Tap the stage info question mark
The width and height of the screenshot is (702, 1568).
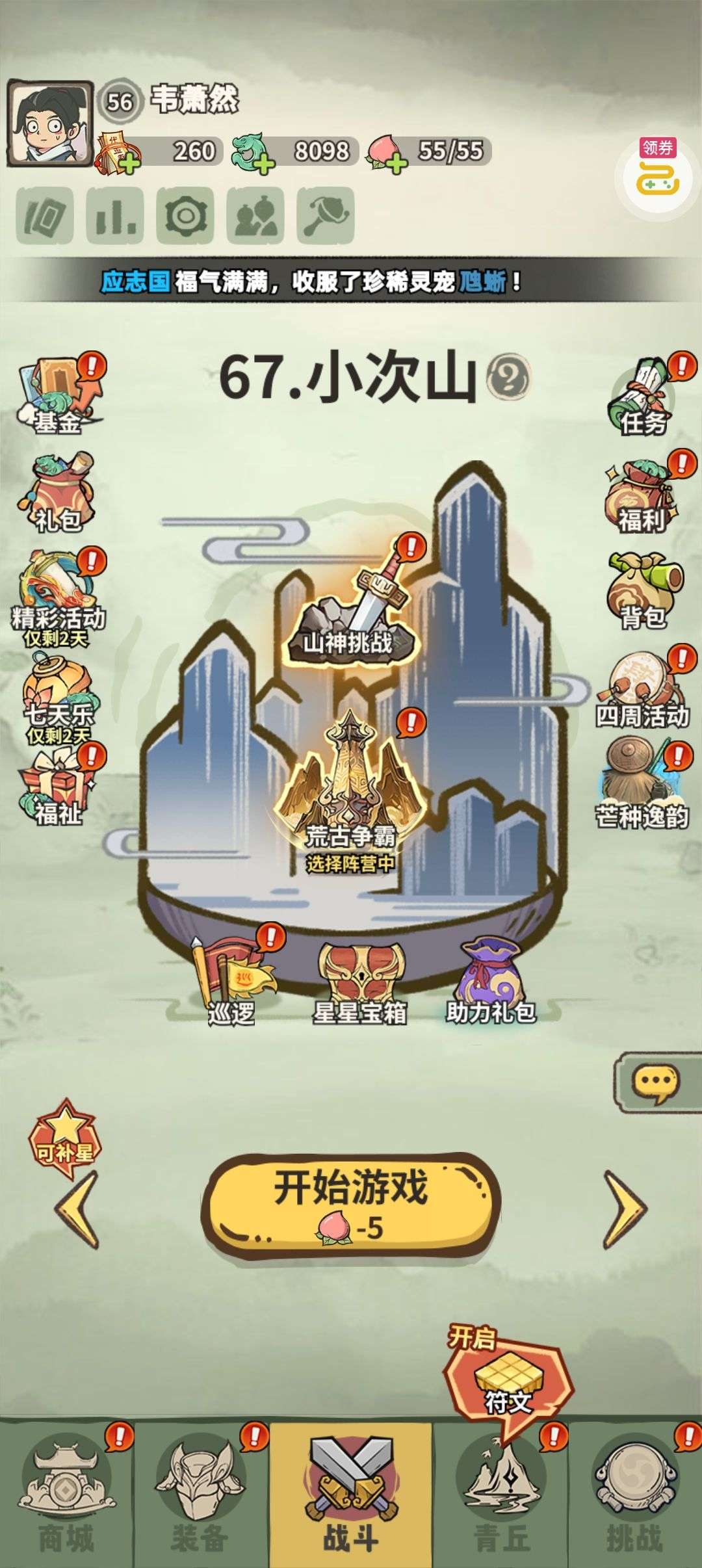coord(508,377)
